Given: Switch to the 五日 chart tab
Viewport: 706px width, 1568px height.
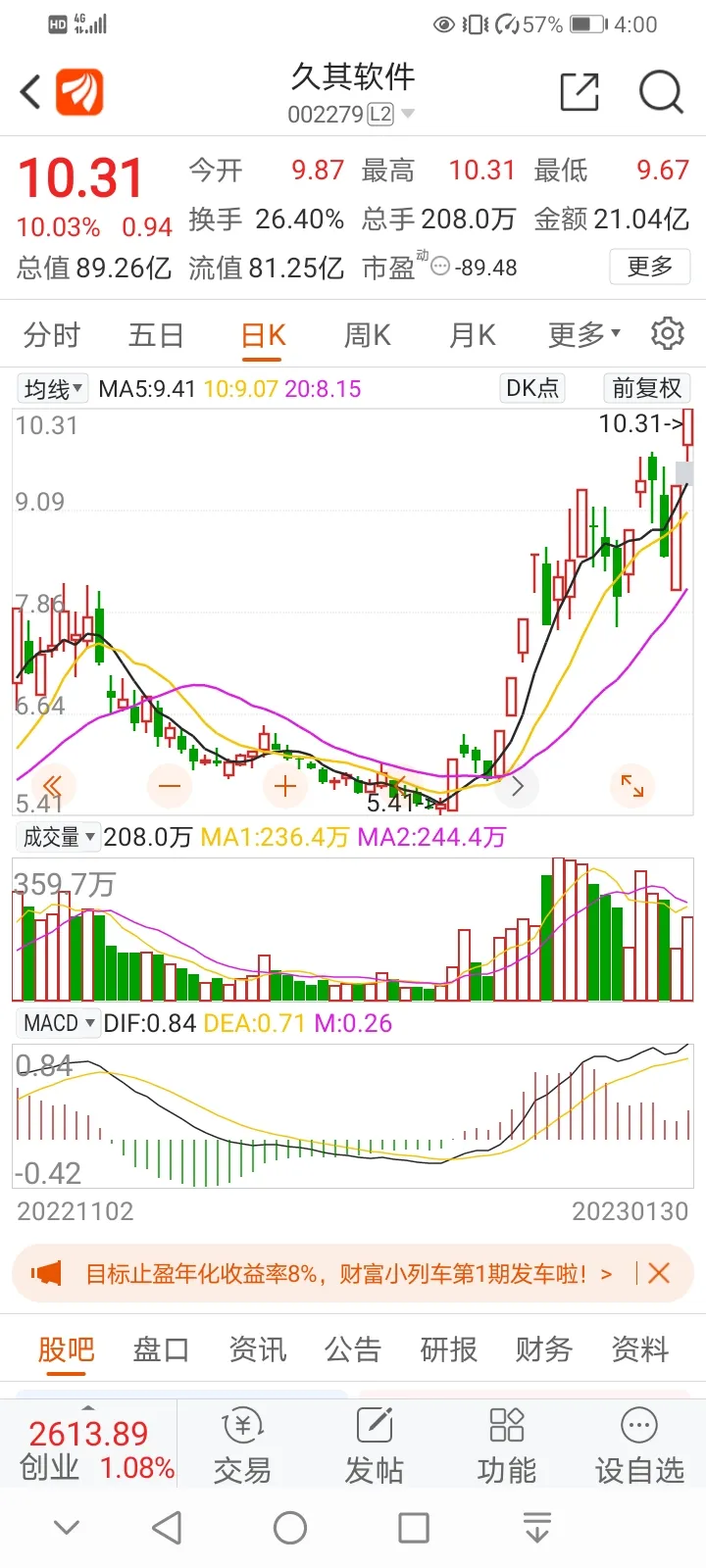Looking at the screenshot, I should 156,336.
